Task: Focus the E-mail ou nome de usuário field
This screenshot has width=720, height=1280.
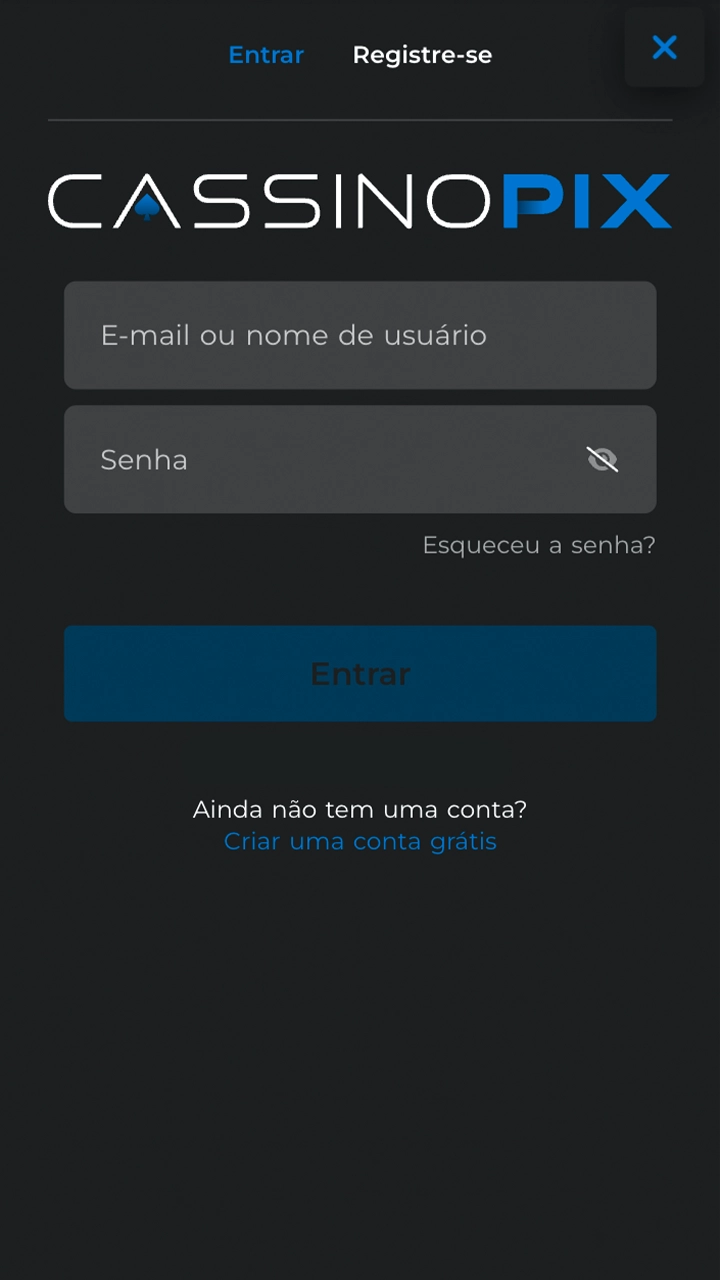Action: (x=360, y=335)
